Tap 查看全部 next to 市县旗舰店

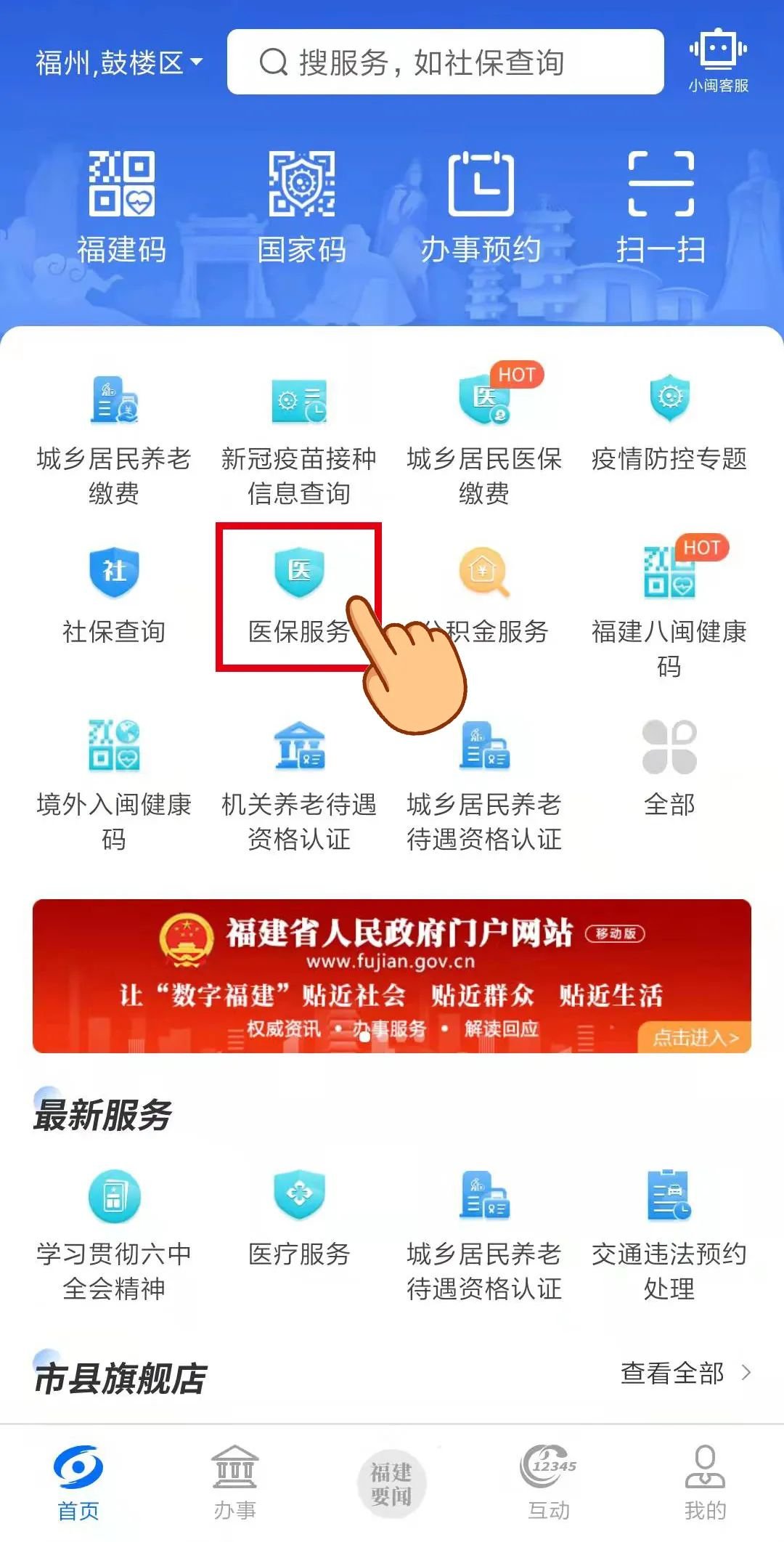point(685,1373)
